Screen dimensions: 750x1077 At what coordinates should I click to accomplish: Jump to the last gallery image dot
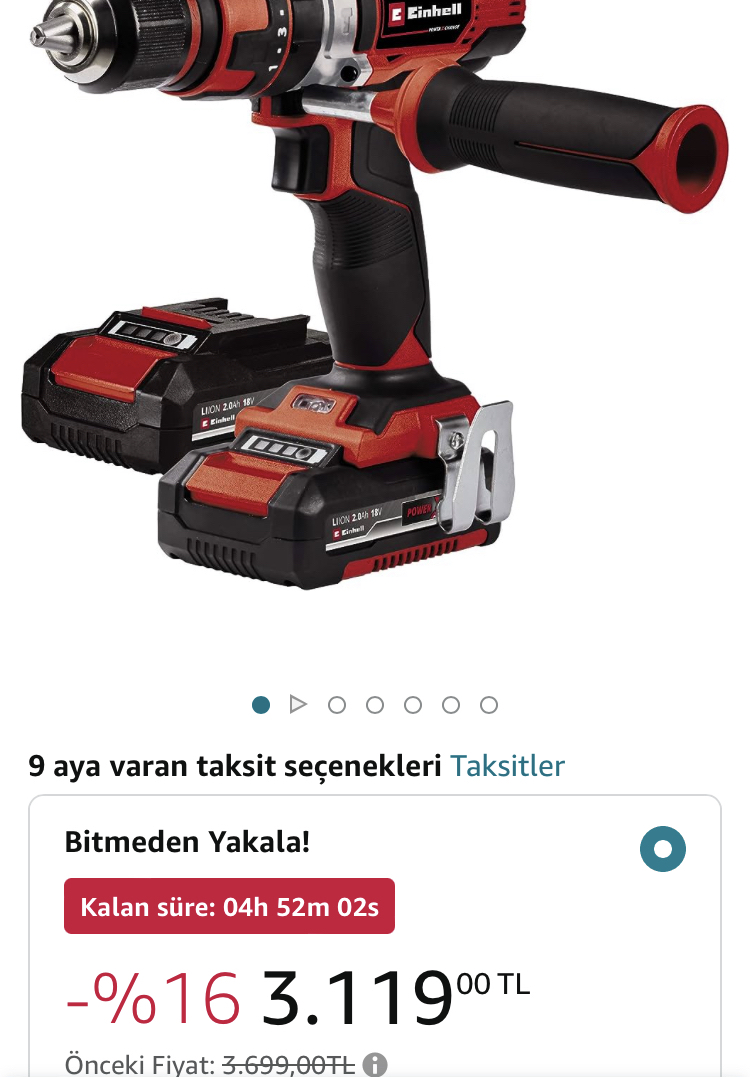coord(489,705)
